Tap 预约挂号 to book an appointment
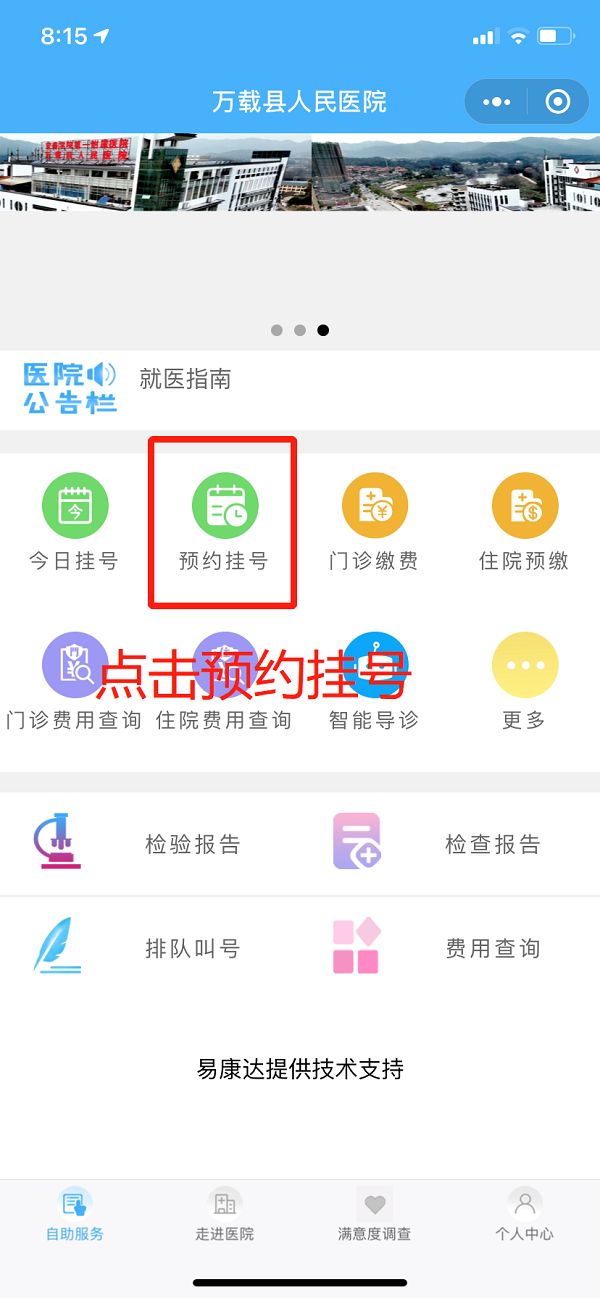This screenshot has width=600, height=1298. (224, 507)
